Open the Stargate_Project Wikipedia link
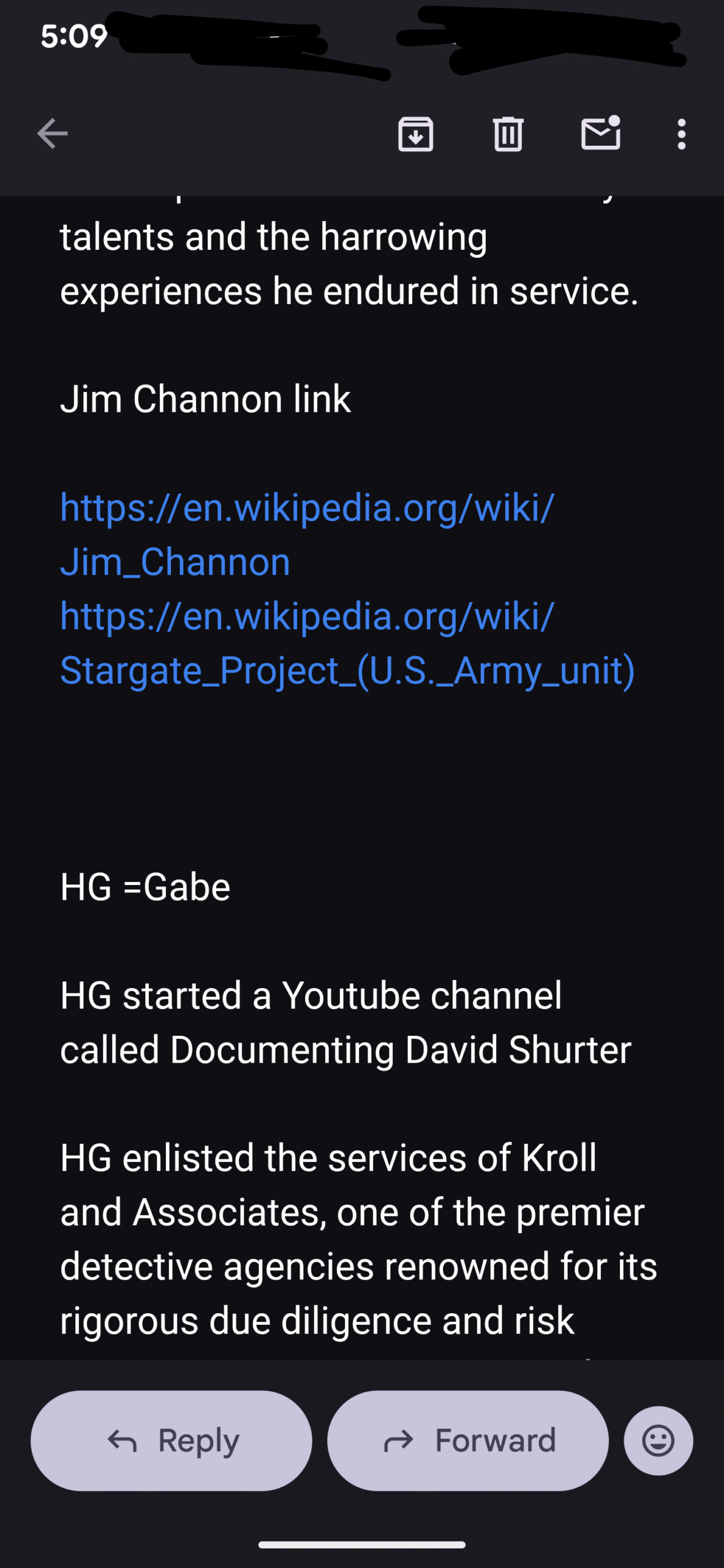724x1568 pixels. click(347, 643)
